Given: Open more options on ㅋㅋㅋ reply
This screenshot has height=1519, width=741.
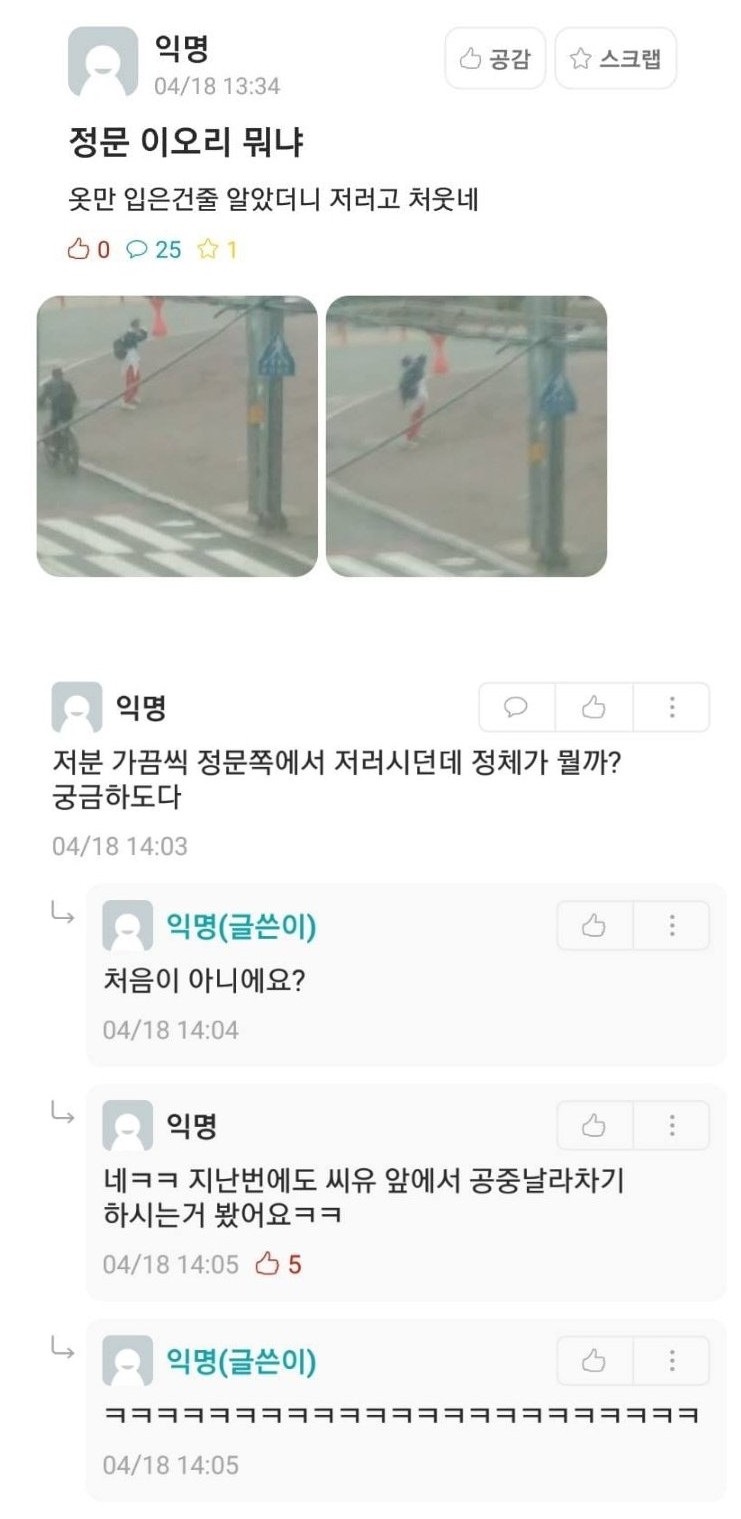Looking at the screenshot, I should pyautogui.click(x=671, y=1360).
